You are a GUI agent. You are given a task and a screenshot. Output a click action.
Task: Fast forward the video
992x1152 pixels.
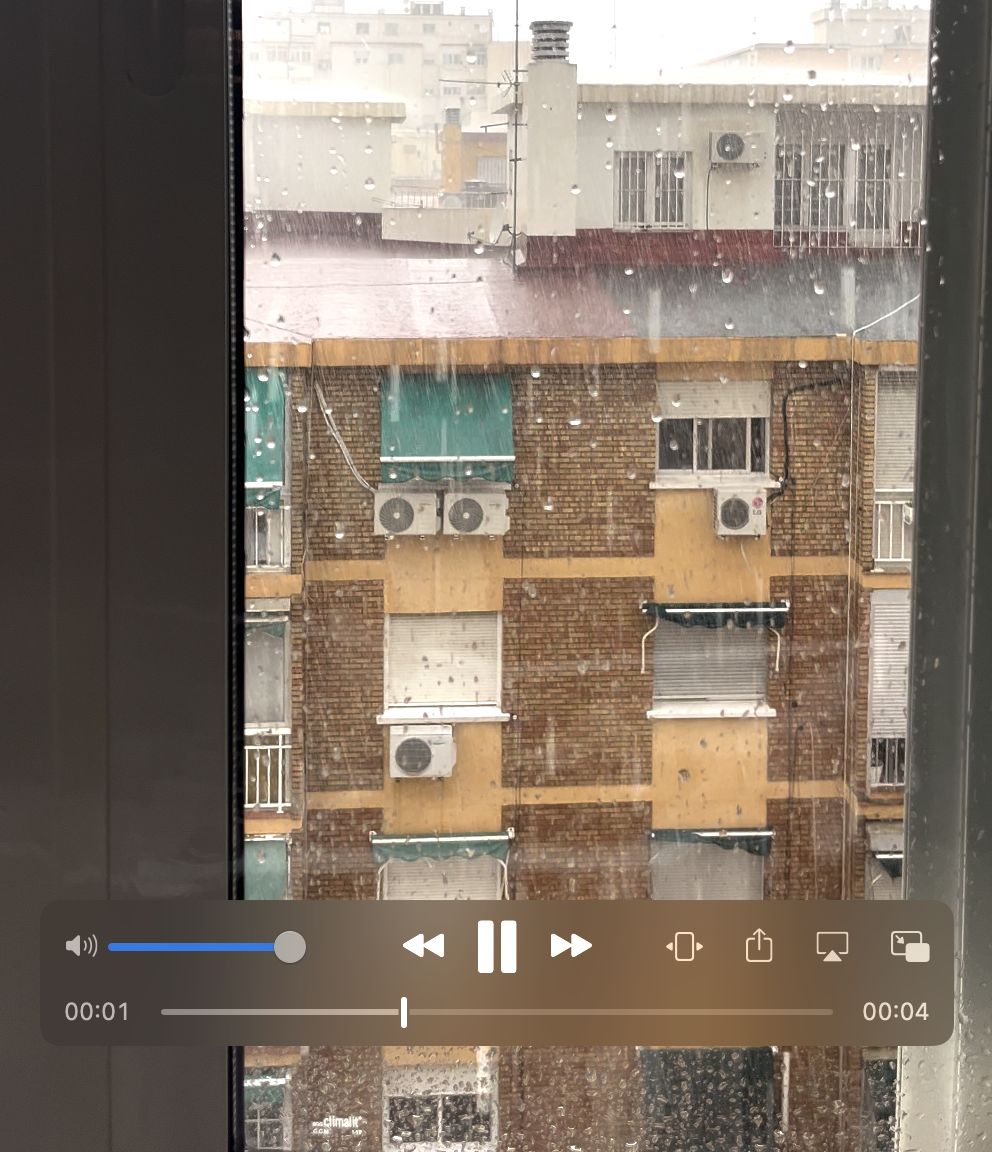click(x=571, y=946)
